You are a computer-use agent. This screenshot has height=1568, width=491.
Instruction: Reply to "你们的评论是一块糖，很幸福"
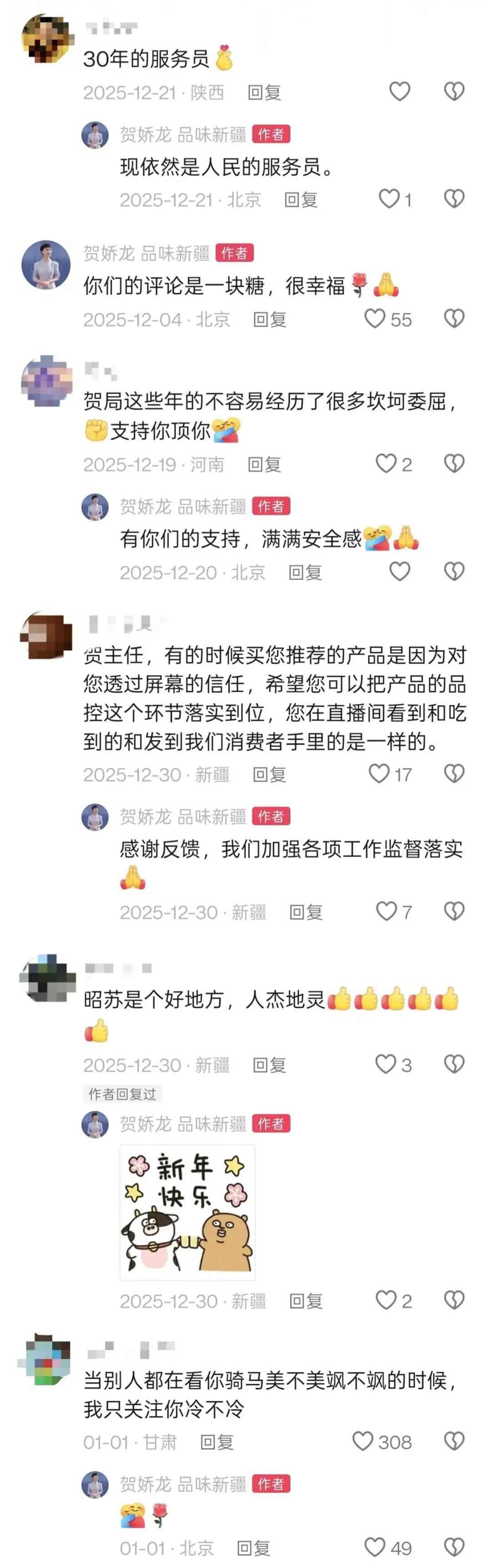pyautogui.click(x=270, y=320)
